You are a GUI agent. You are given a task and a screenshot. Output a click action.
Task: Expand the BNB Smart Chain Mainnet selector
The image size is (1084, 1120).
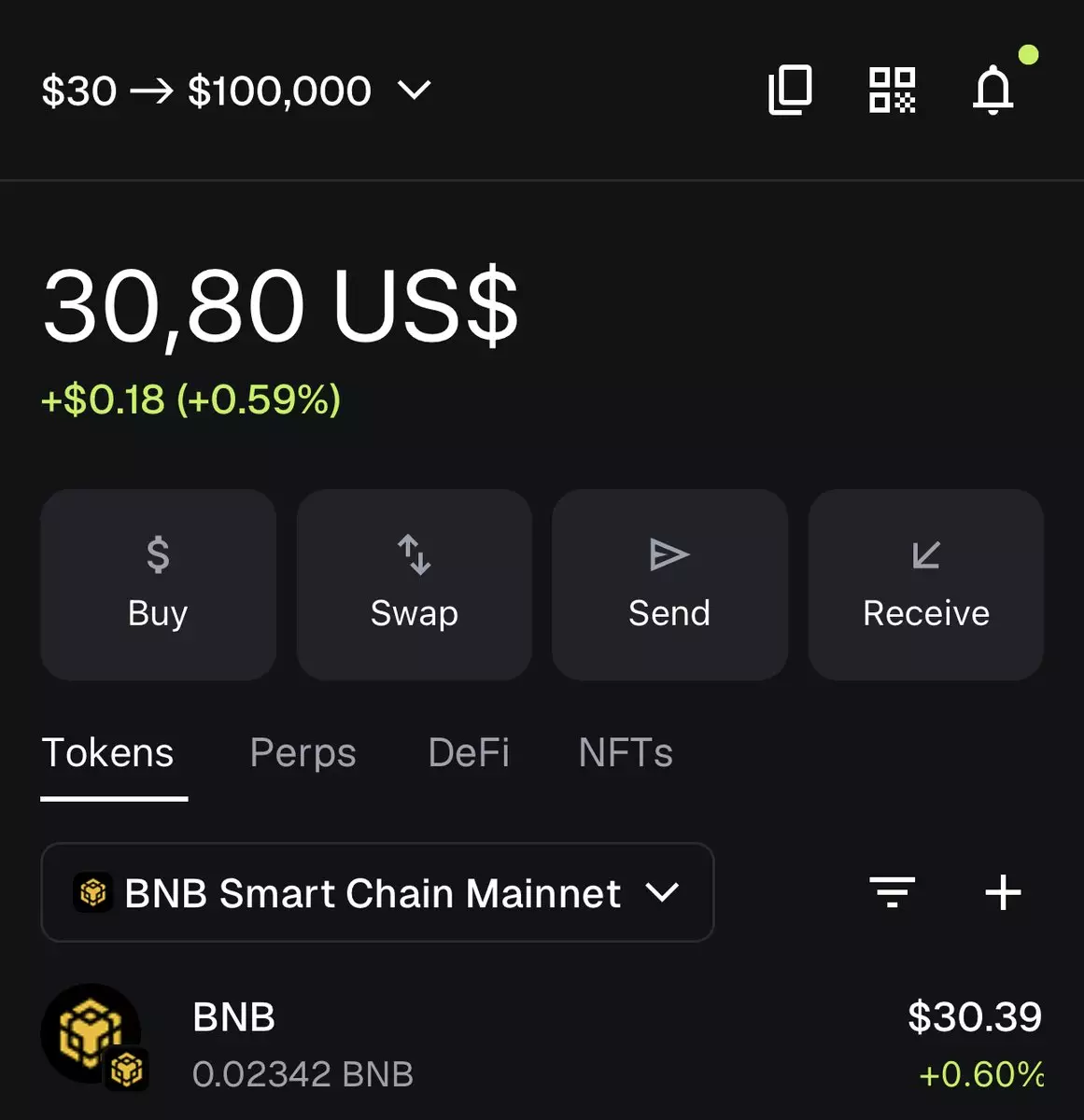tap(377, 893)
